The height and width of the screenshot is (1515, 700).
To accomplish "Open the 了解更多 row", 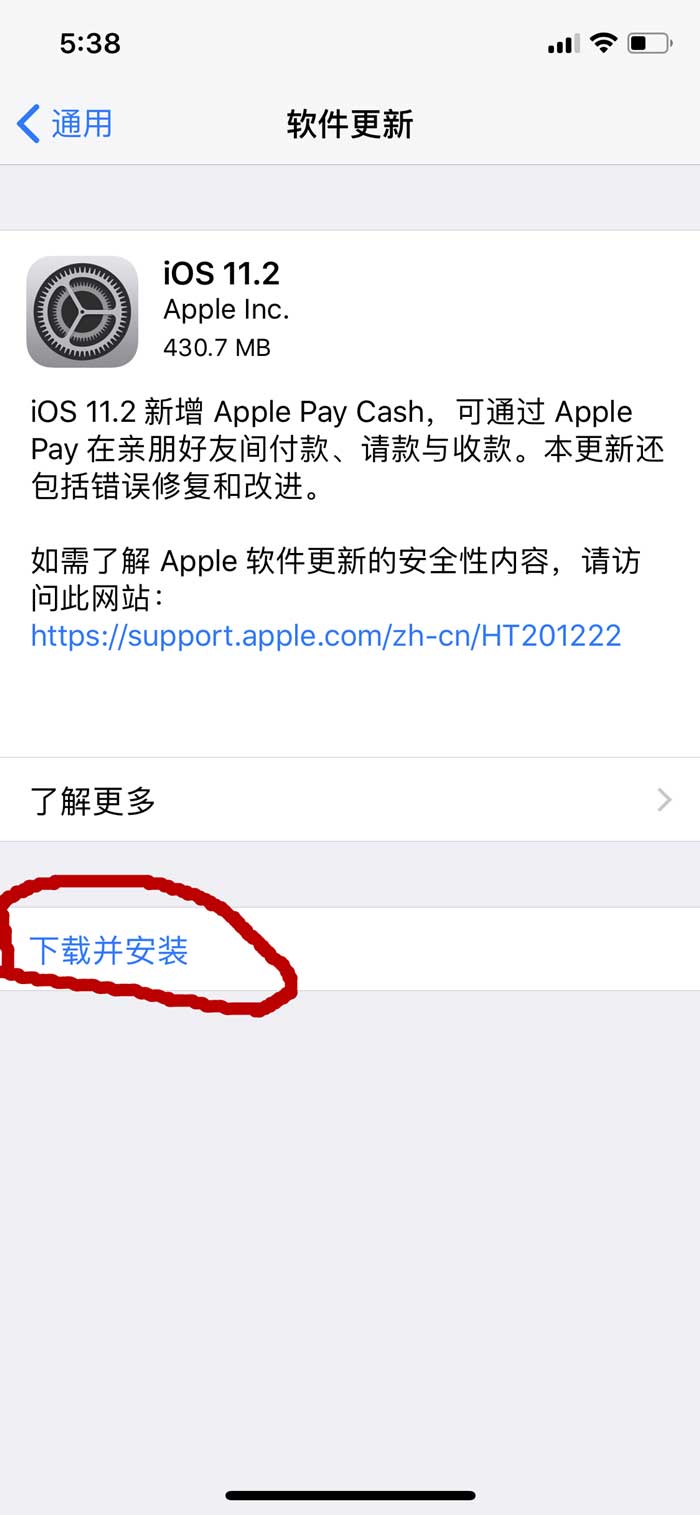I will (x=349, y=800).
